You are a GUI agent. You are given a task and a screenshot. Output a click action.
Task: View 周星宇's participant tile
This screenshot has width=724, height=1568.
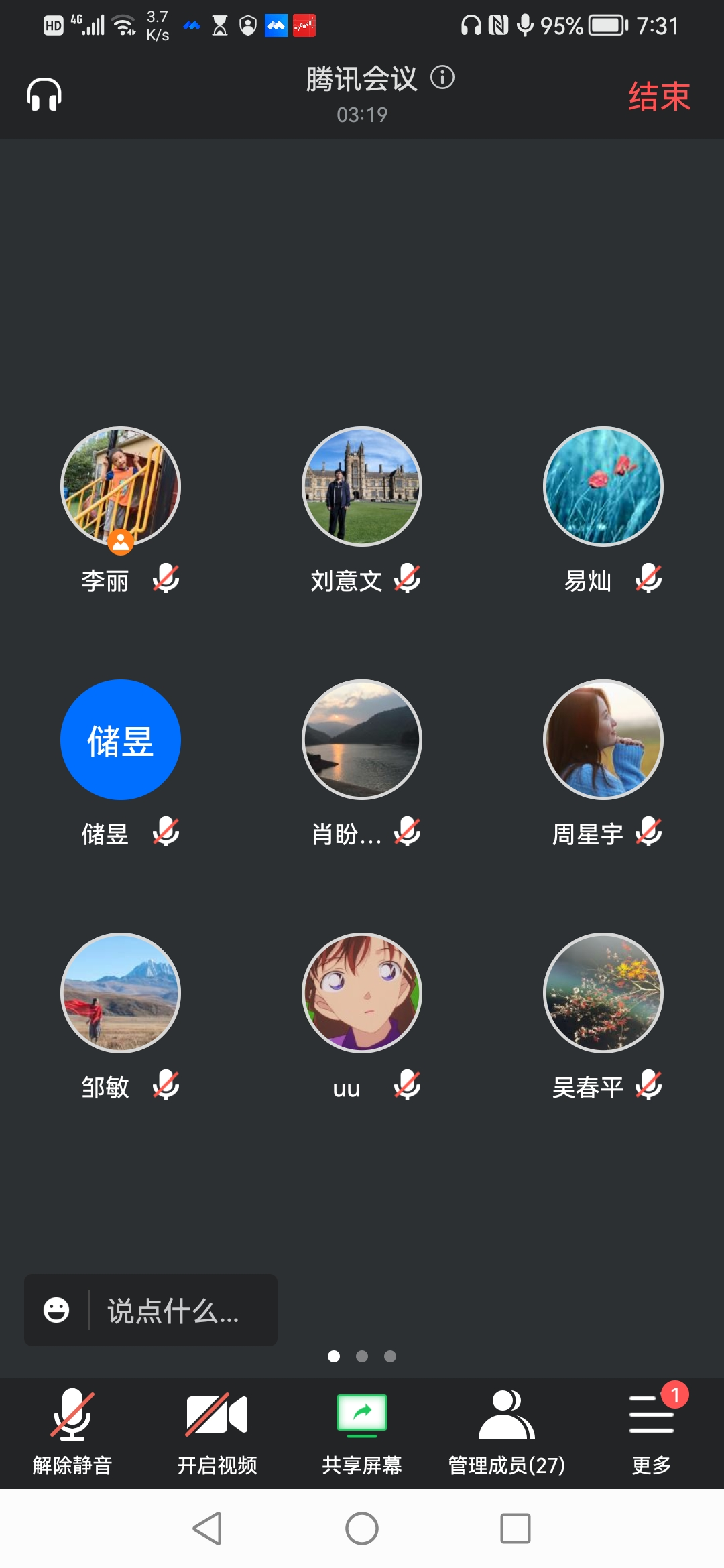point(603,740)
